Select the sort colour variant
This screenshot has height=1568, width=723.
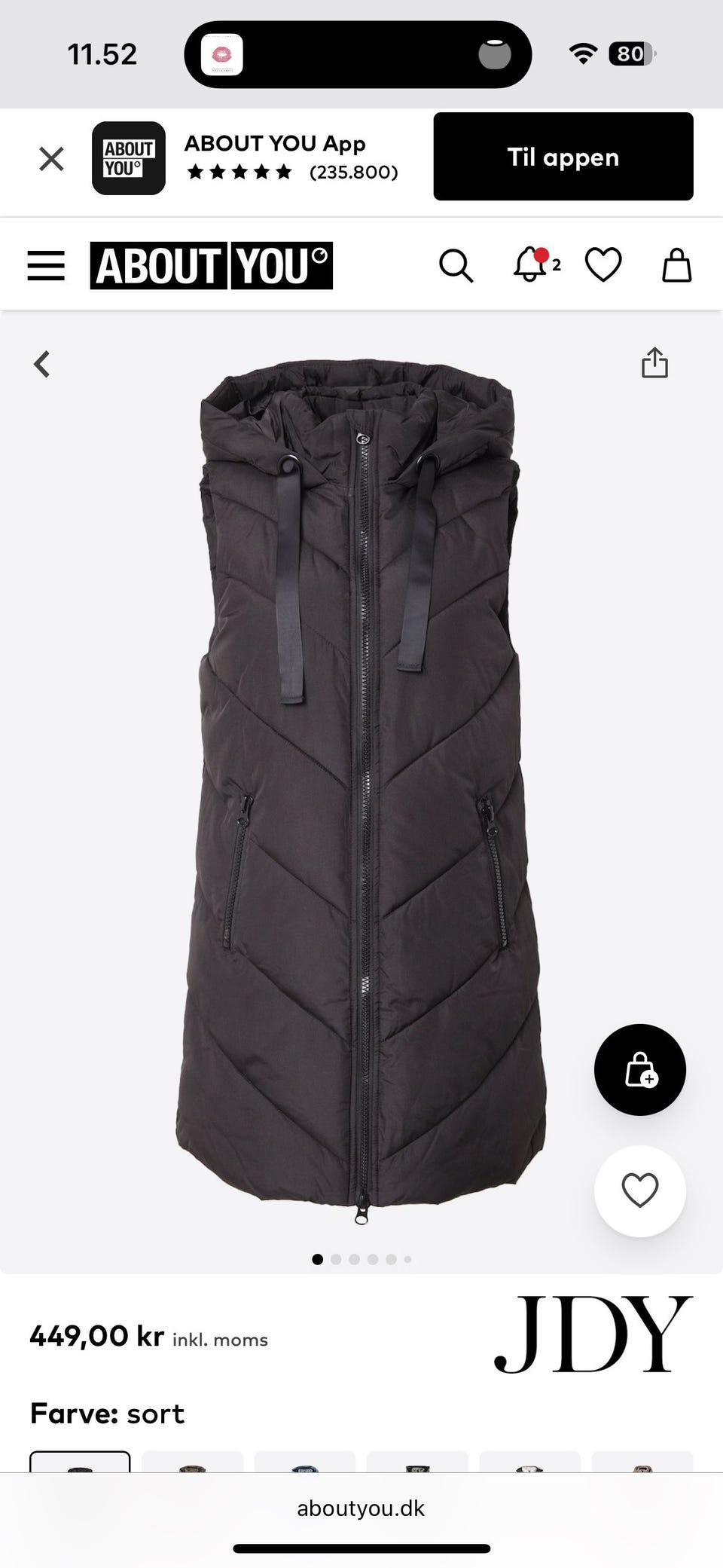pos(80,1462)
